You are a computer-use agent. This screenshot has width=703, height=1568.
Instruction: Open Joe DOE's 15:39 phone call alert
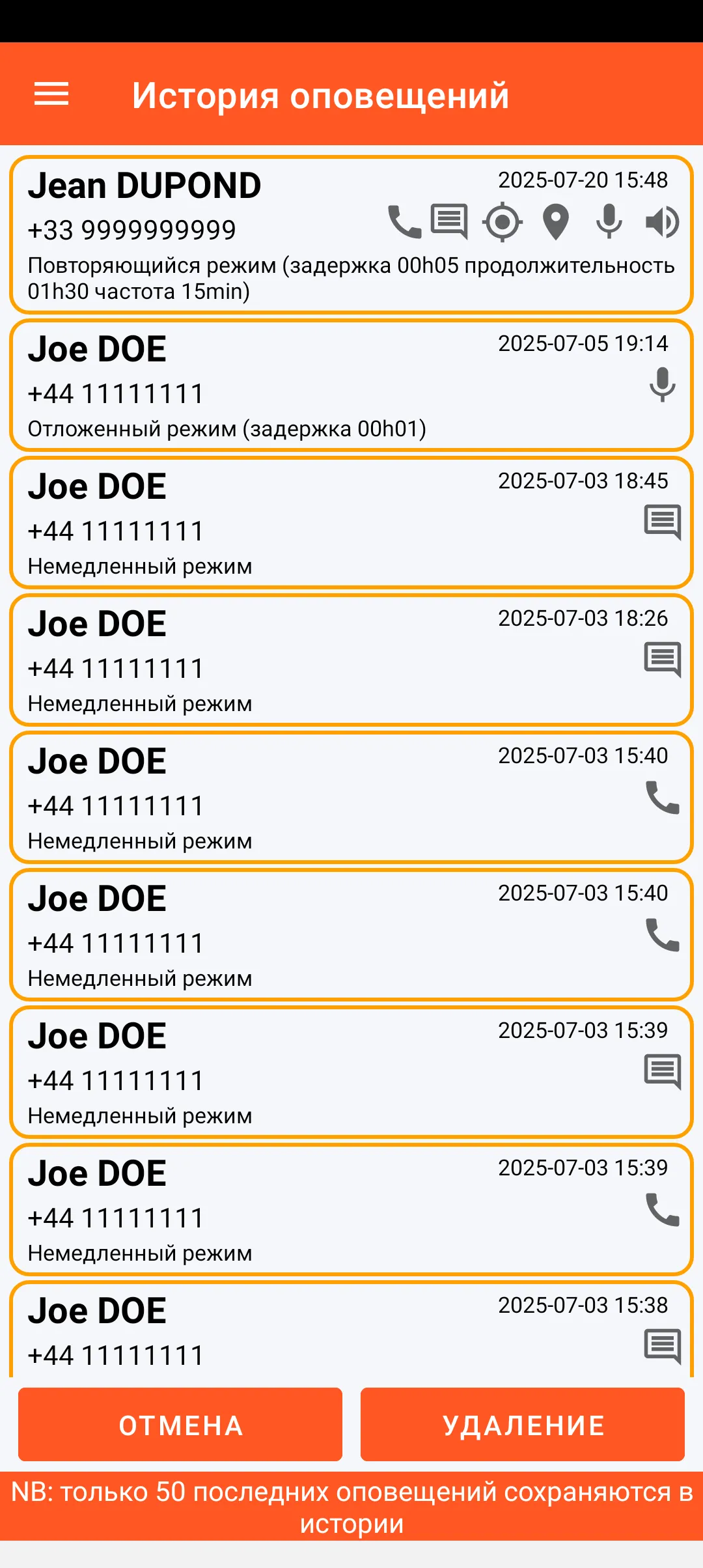pyautogui.click(x=351, y=1210)
